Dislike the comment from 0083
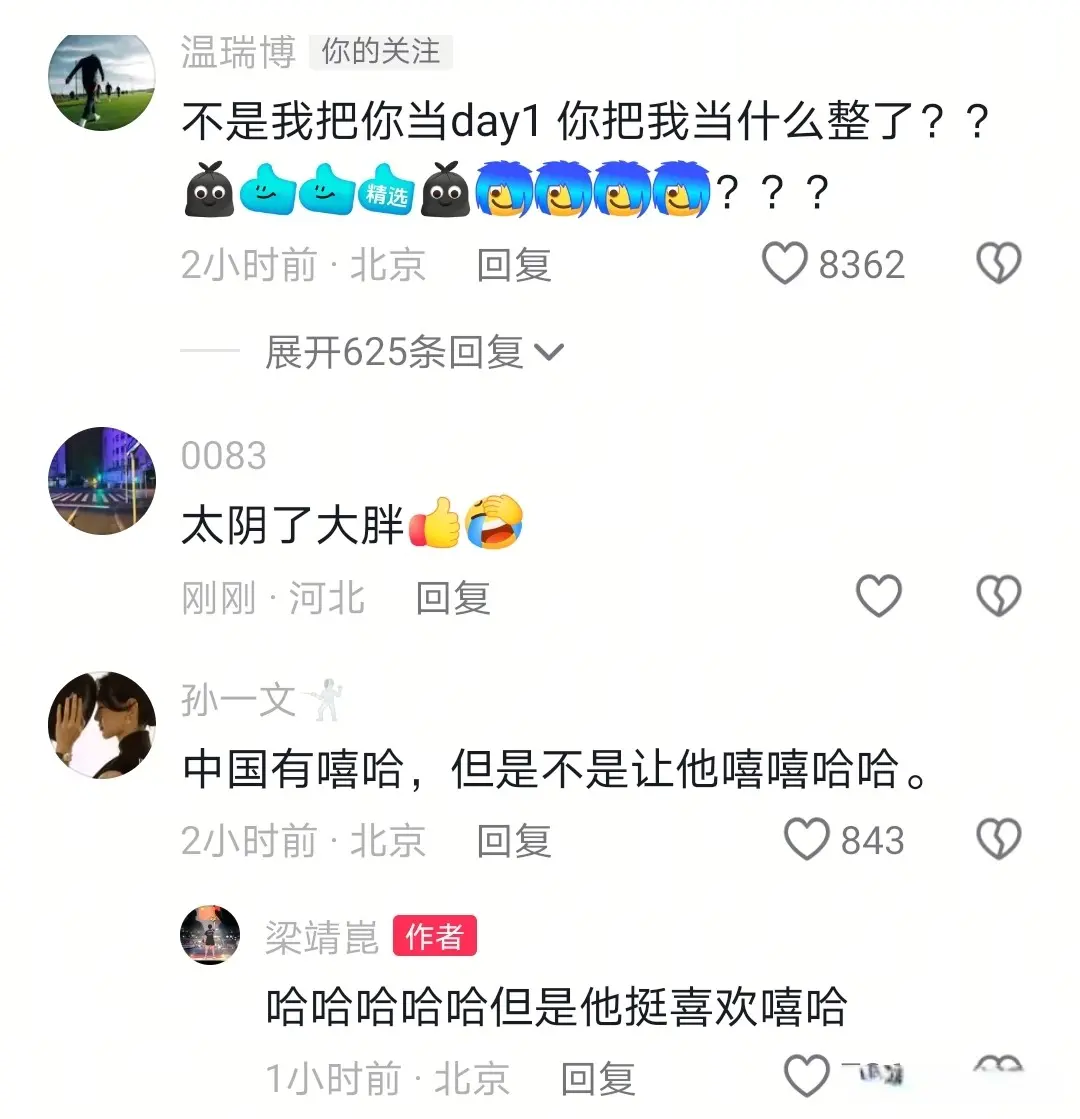Screen dimensions: 1080x1119 tap(998, 597)
